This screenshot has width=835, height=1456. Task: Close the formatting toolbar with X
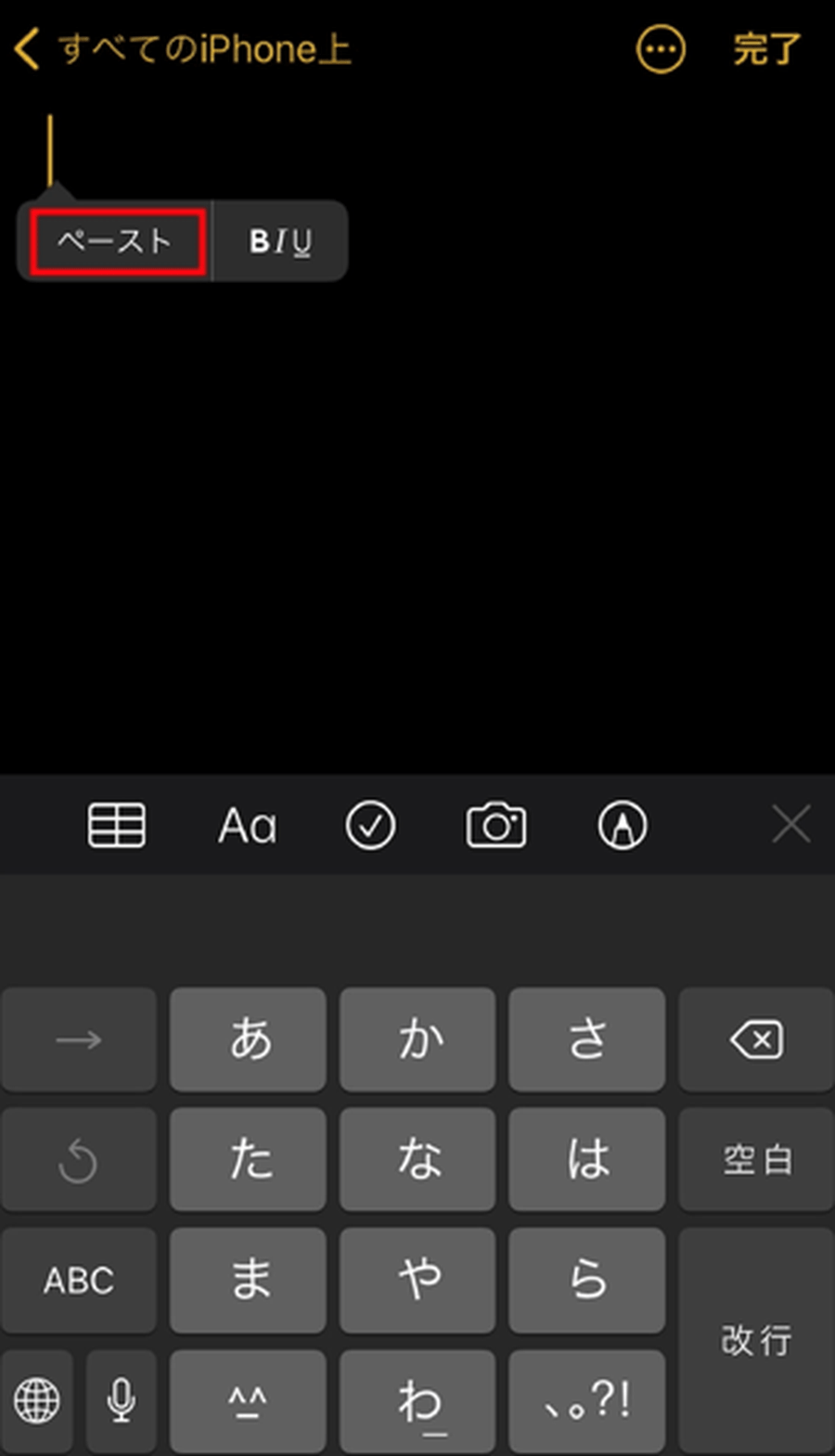(x=791, y=824)
